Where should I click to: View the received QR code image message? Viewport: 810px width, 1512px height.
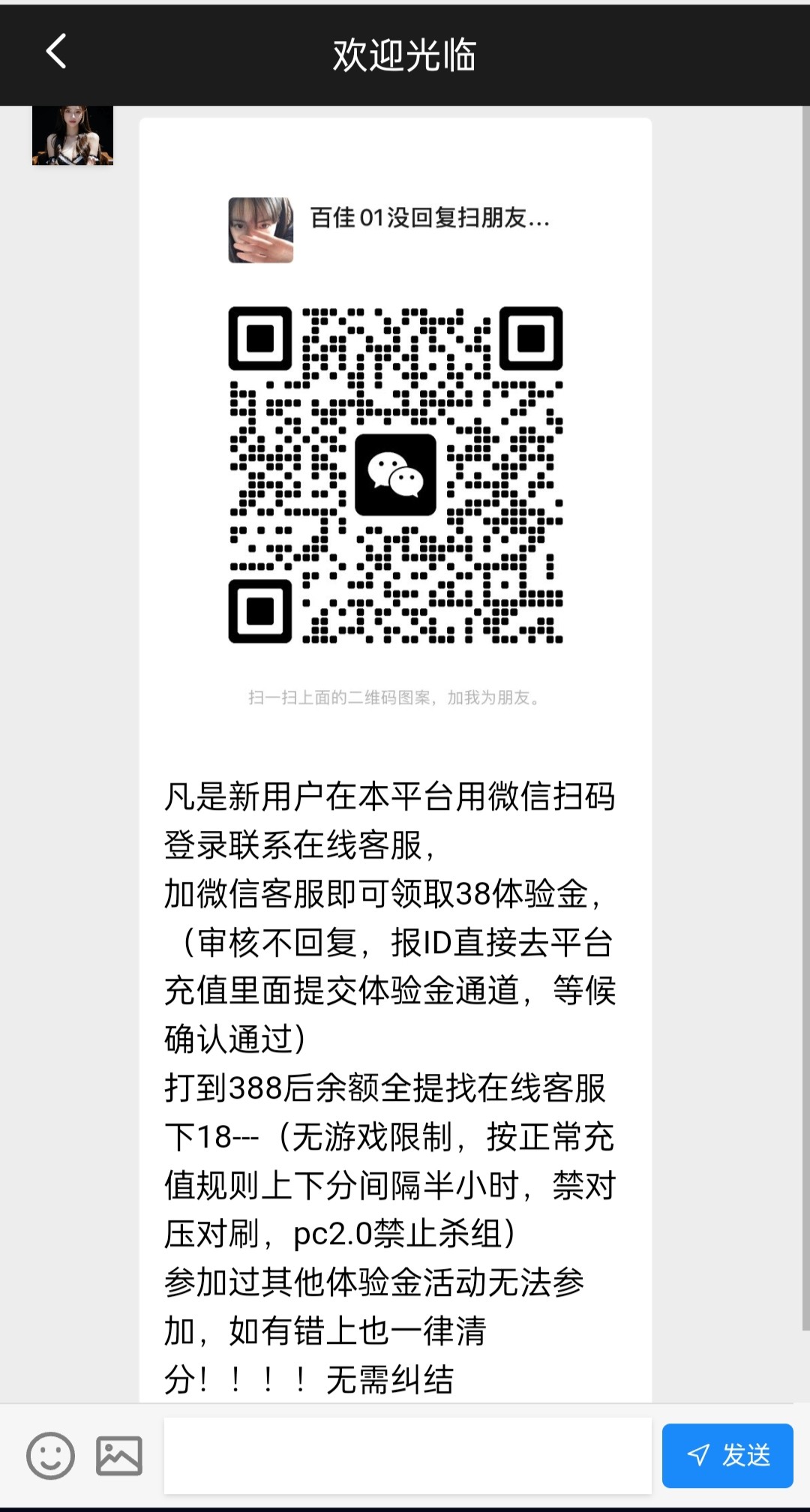tap(395, 474)
